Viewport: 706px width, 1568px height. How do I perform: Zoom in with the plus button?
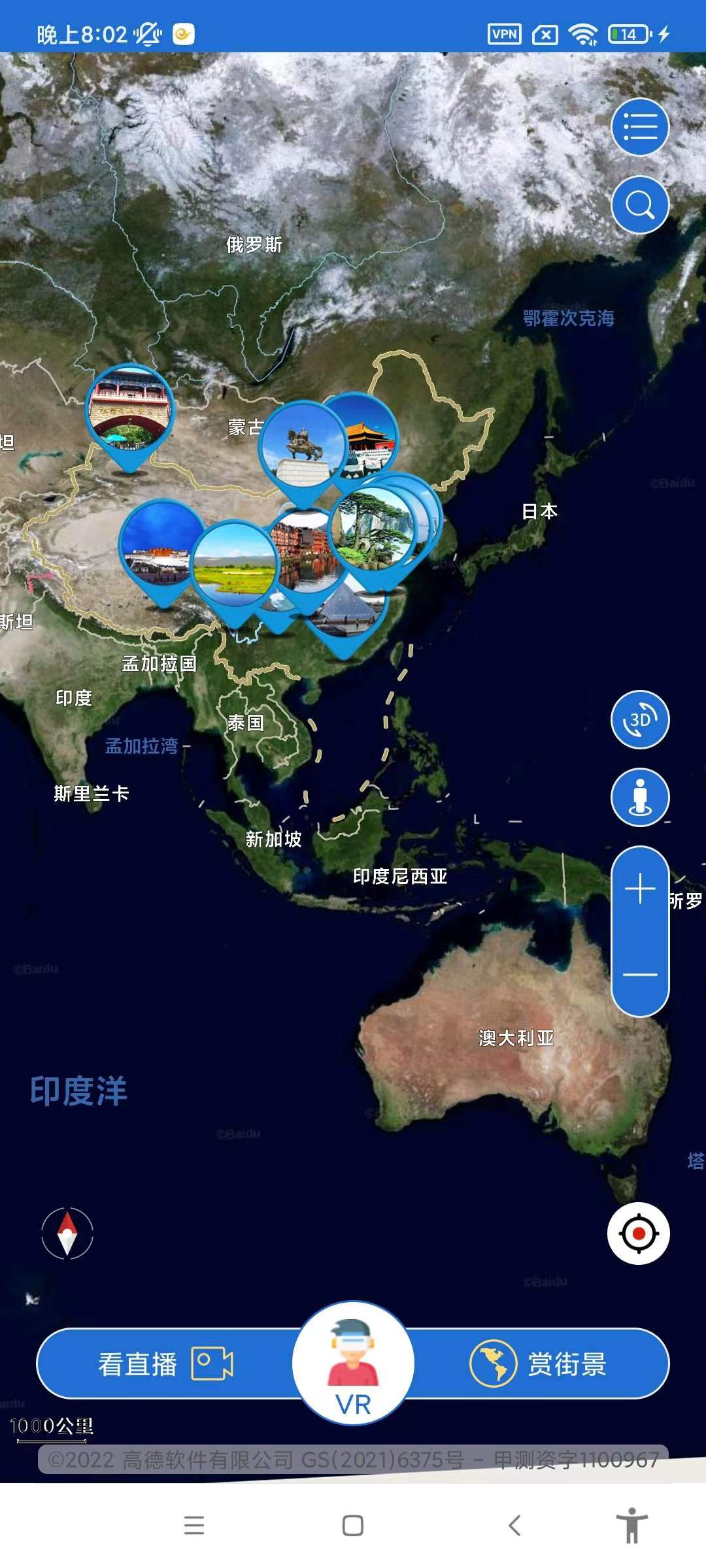pos(640,889)
